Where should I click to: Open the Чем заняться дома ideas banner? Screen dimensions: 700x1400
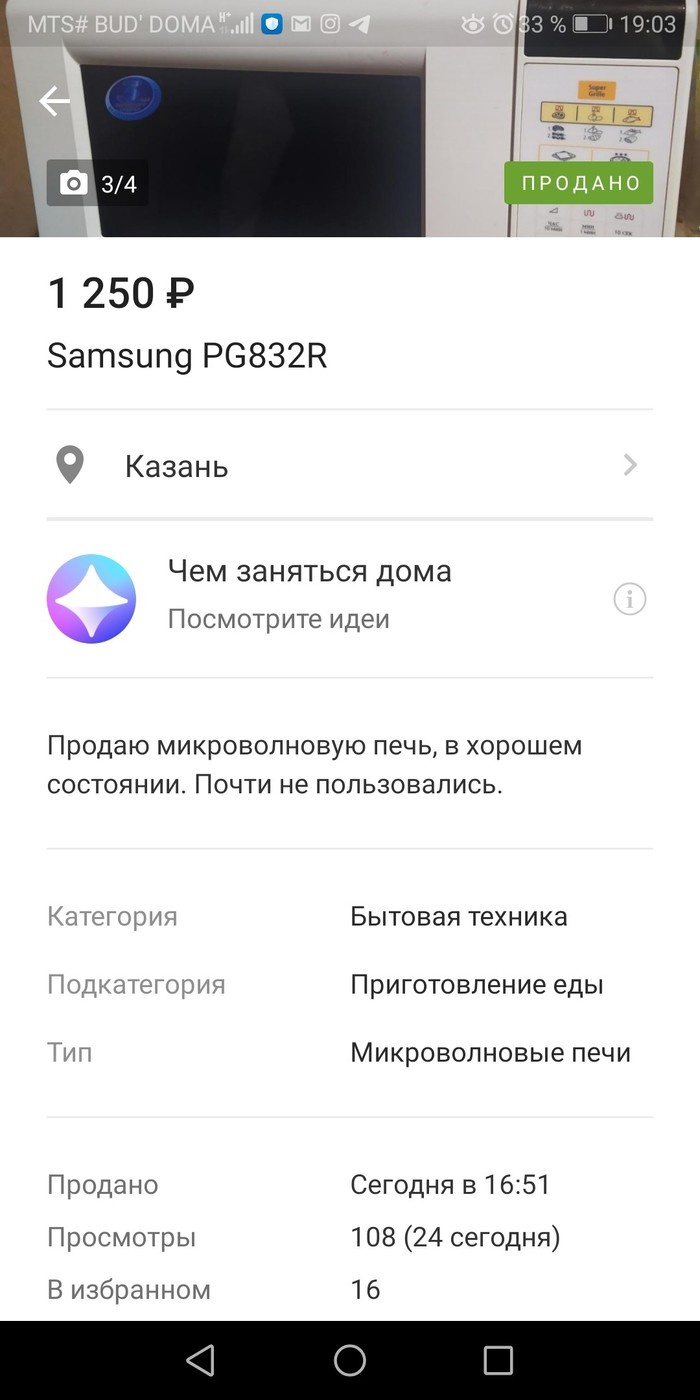310,597
